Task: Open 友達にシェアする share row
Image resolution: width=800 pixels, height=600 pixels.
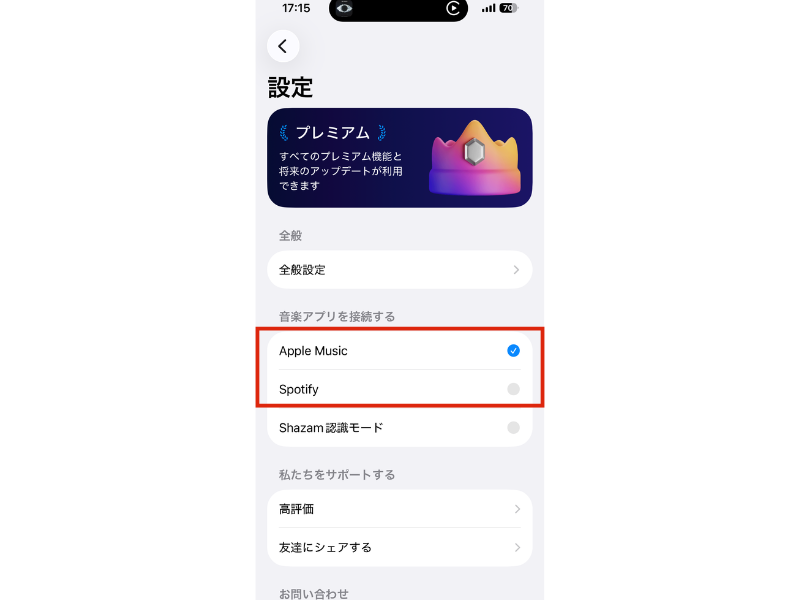Action: coord(399,547)
